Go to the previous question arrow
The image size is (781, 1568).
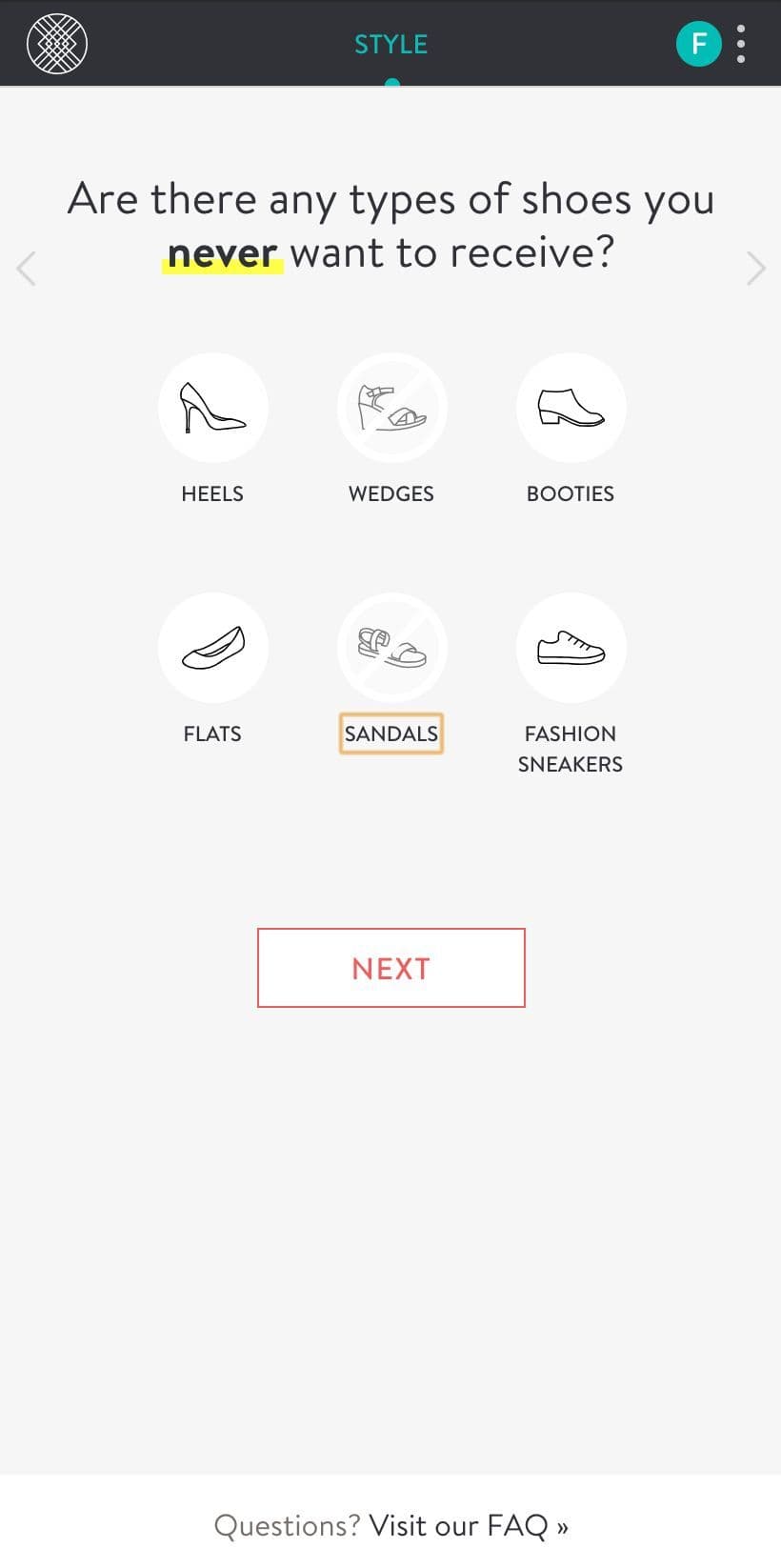pyautogui.click(x=27, y=269)
